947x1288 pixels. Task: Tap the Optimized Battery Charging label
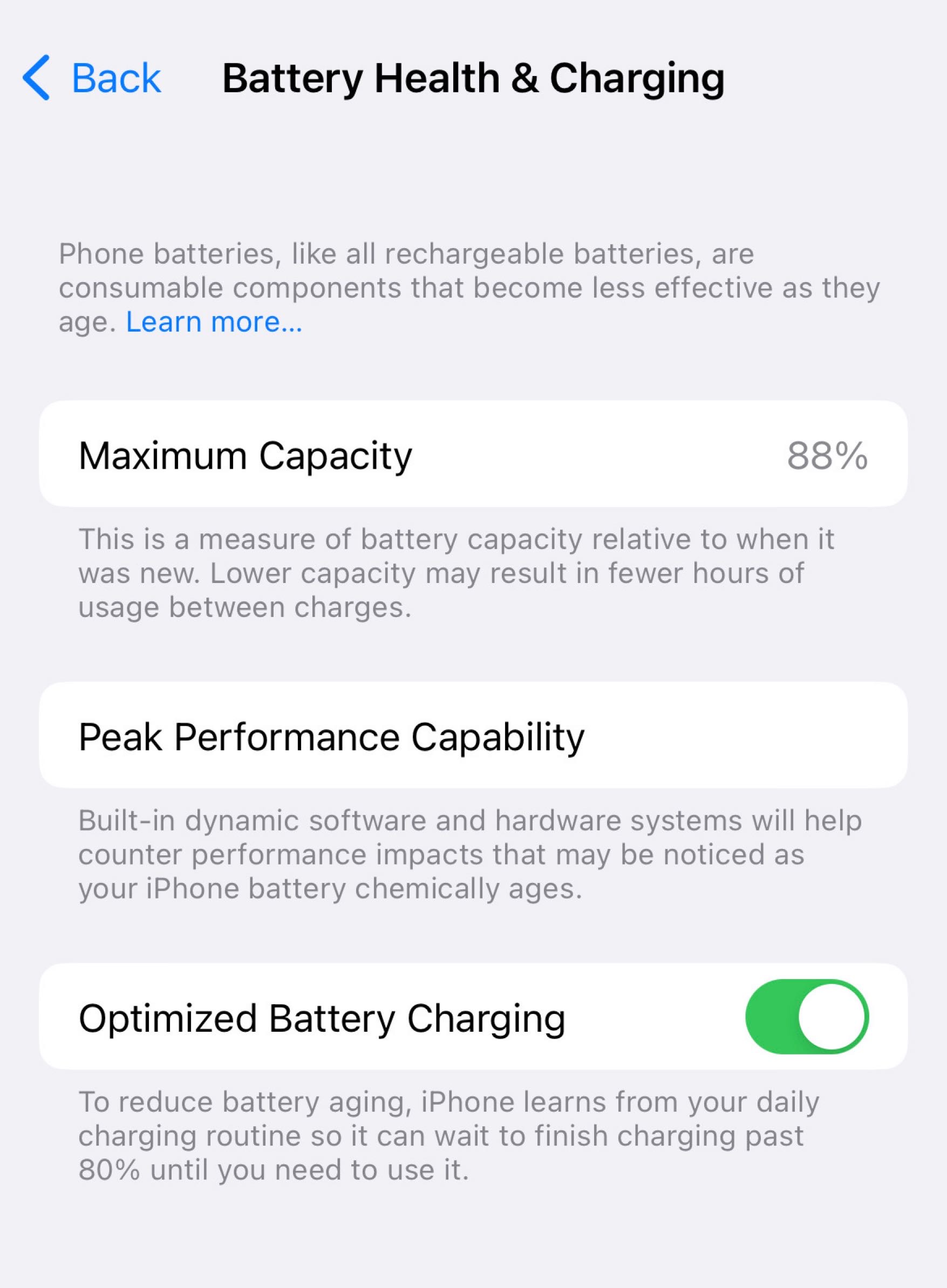click(x=322, y=1018)
